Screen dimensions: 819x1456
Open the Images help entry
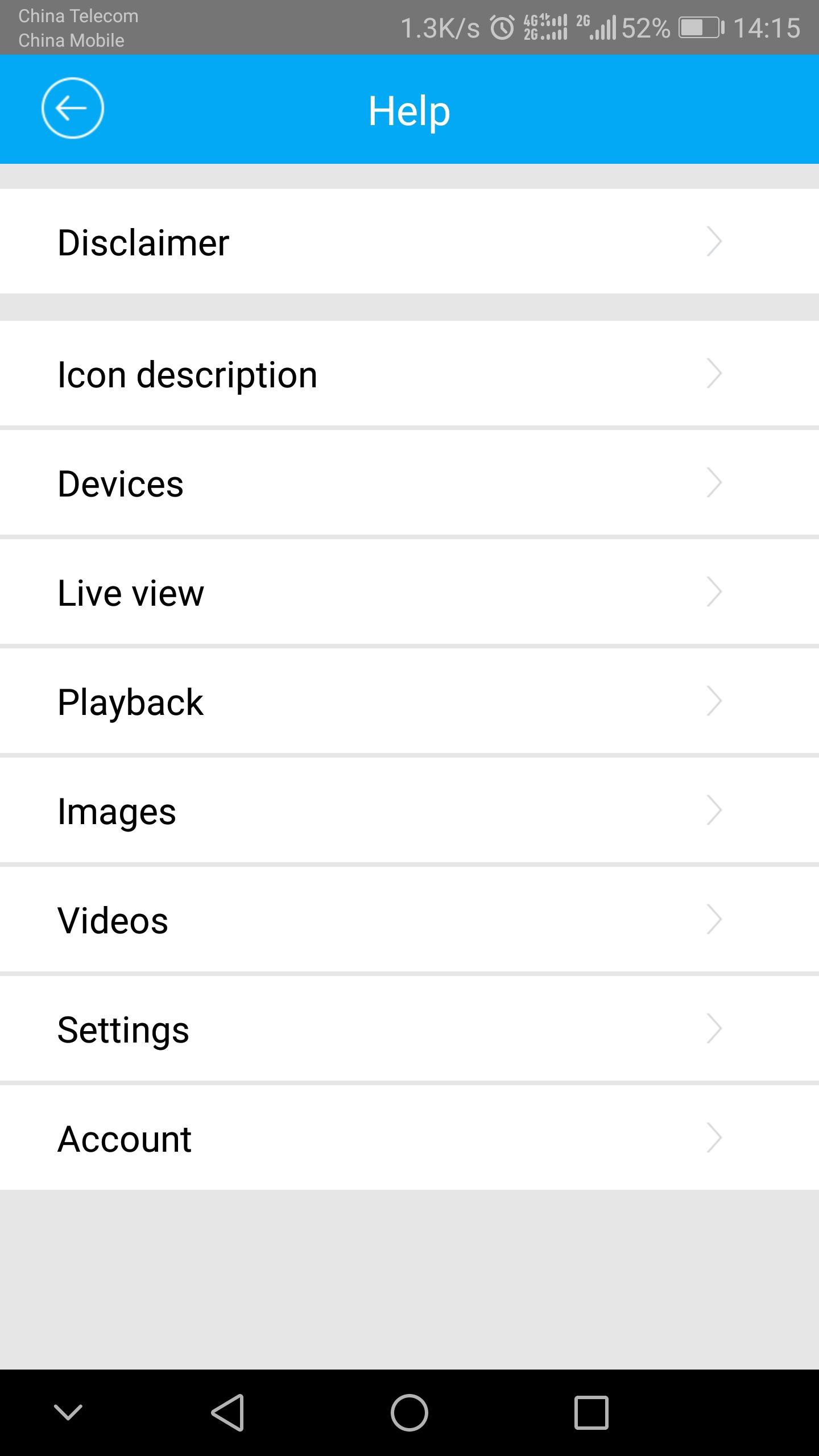pyautogui.click(x=409, y=810)
